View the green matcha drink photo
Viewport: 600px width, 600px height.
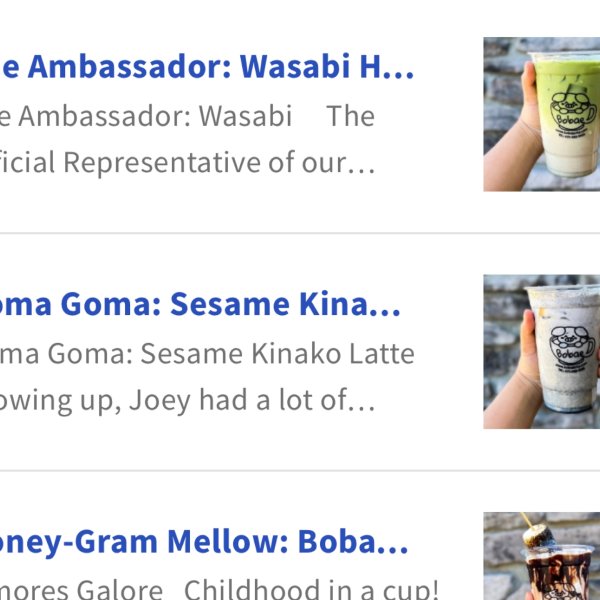coord(541,114)
